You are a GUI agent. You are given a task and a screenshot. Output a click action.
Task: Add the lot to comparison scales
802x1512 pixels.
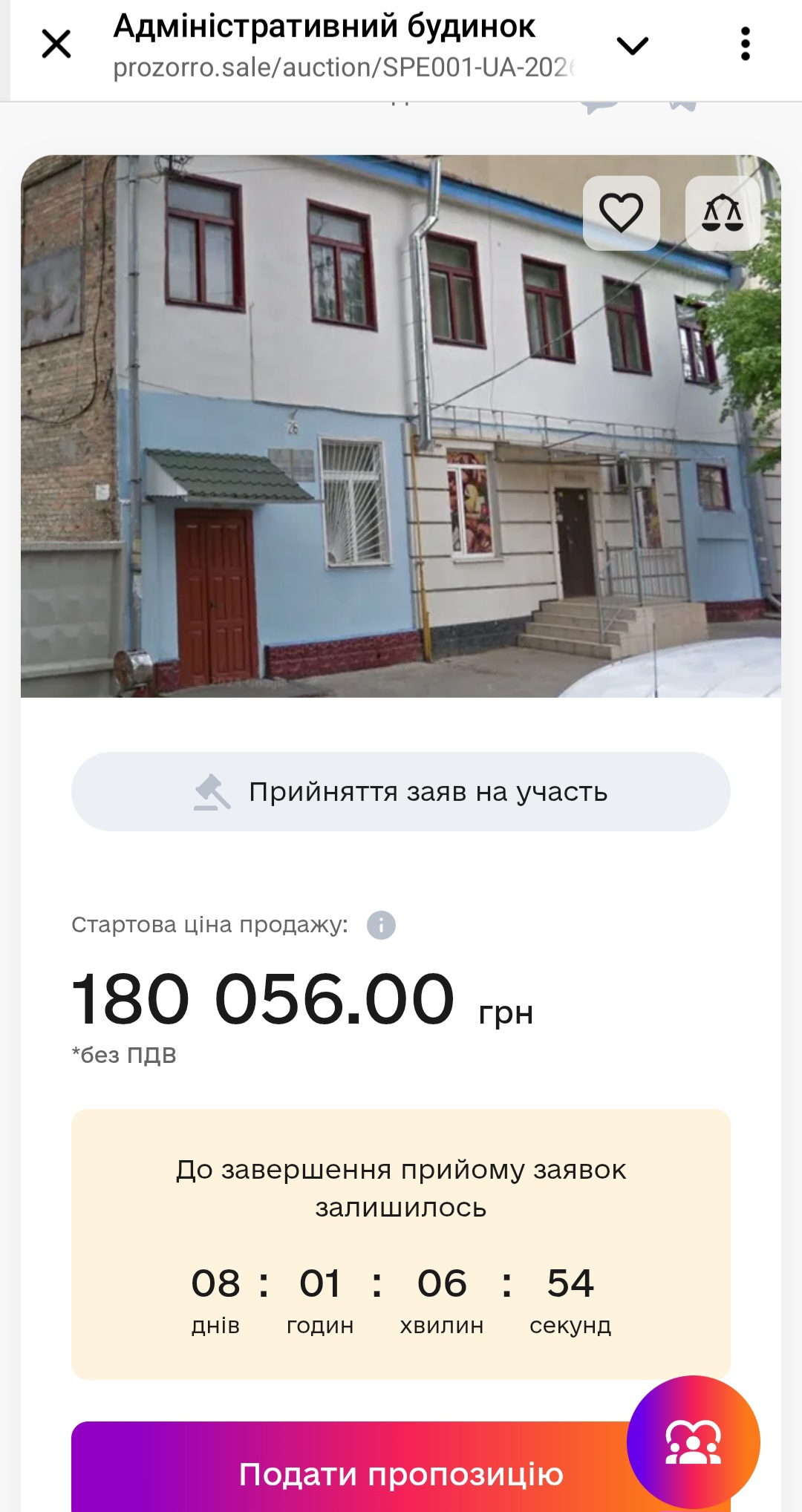pos(722,213)
